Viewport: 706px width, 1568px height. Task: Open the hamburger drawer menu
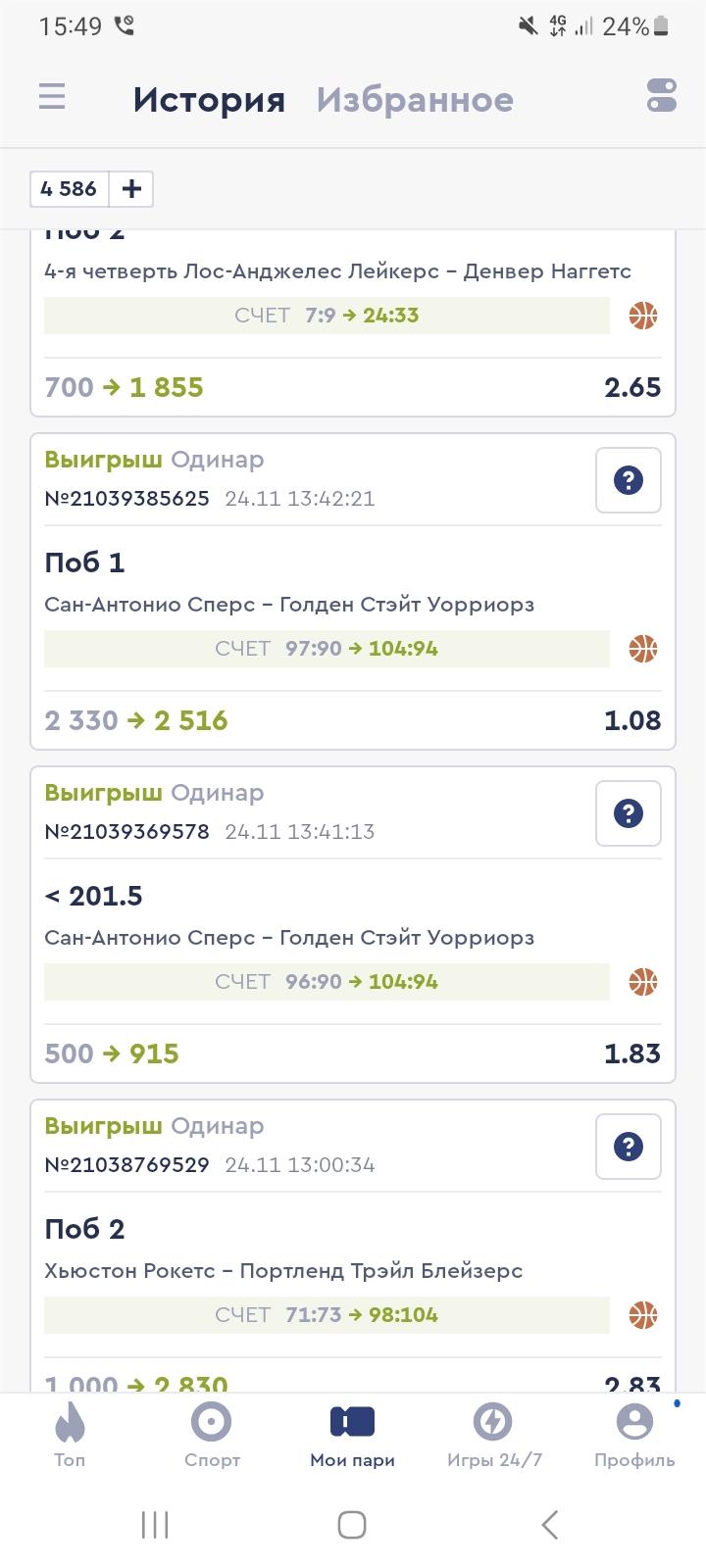point(52,97)
